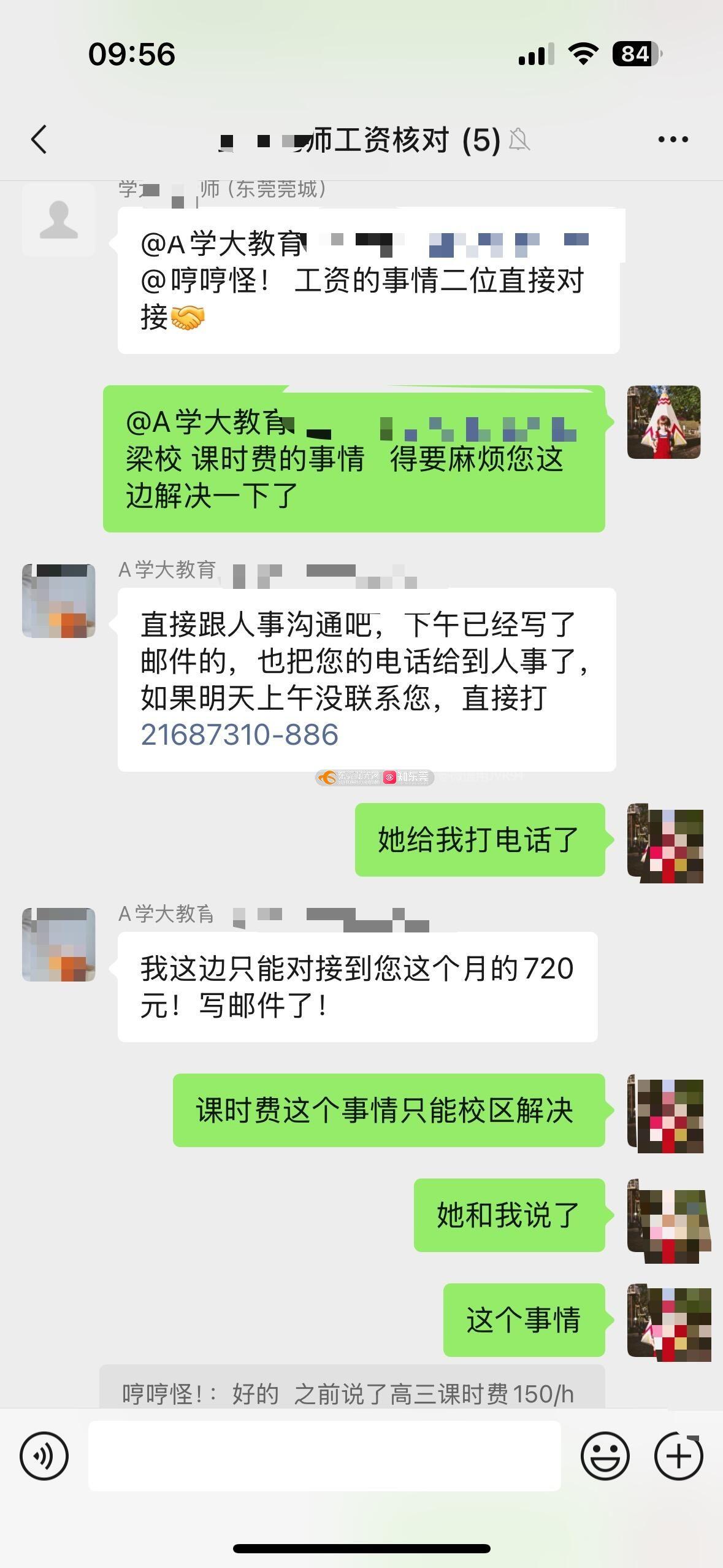Image resolution: width=723 pixels, height=1568 pixels.
Task: Open the emoji sticker panel
Action: 605,1456
